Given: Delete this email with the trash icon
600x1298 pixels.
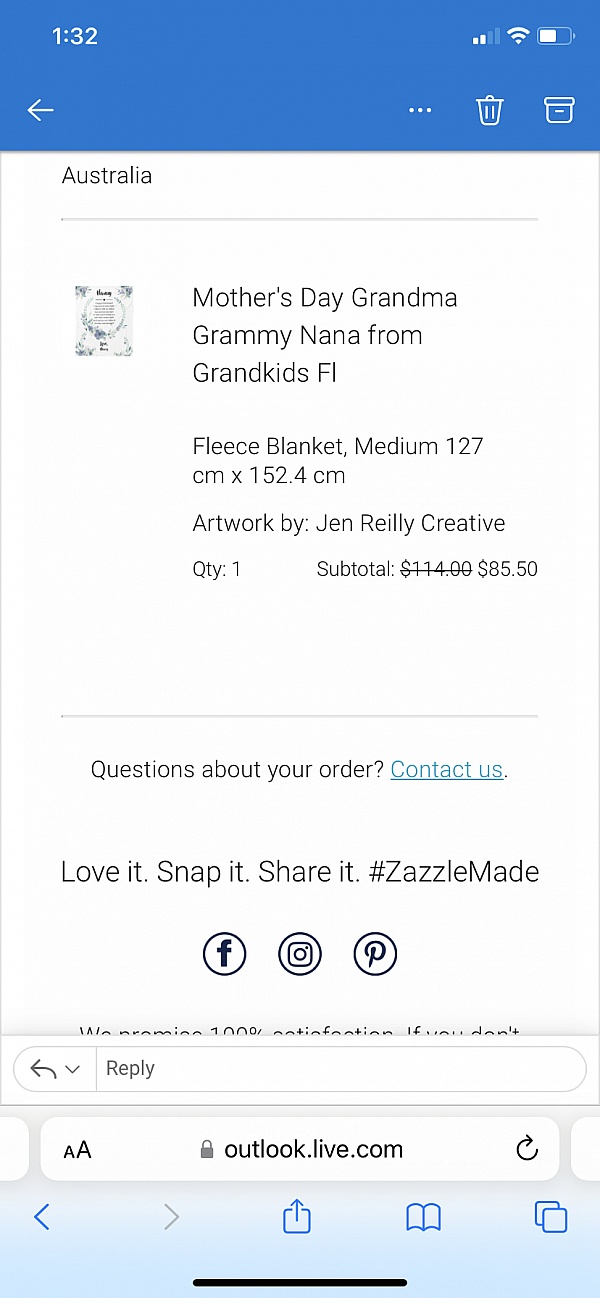Looking at the screenshot, I should pos(489,110).
